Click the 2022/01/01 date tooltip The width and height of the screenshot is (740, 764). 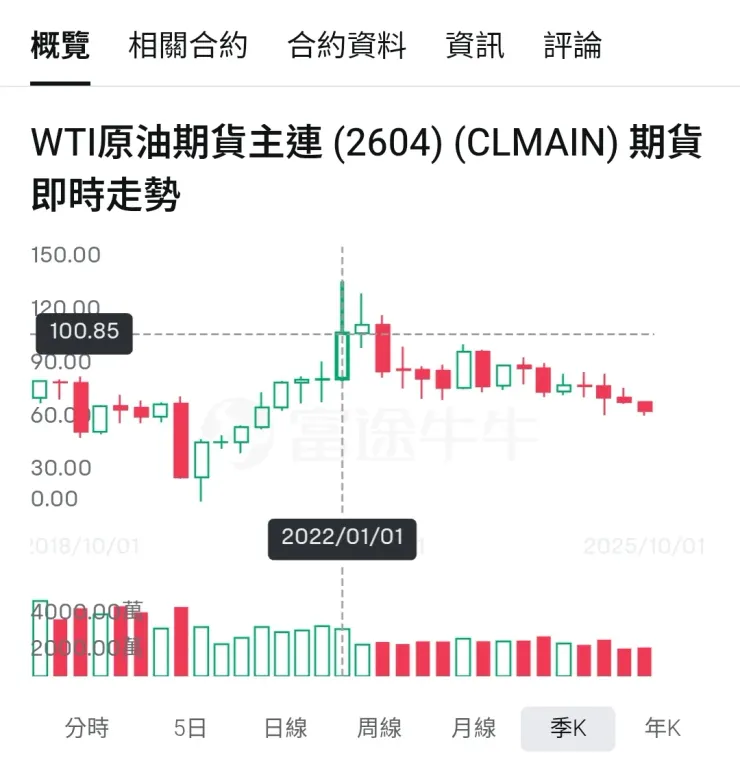342,538
